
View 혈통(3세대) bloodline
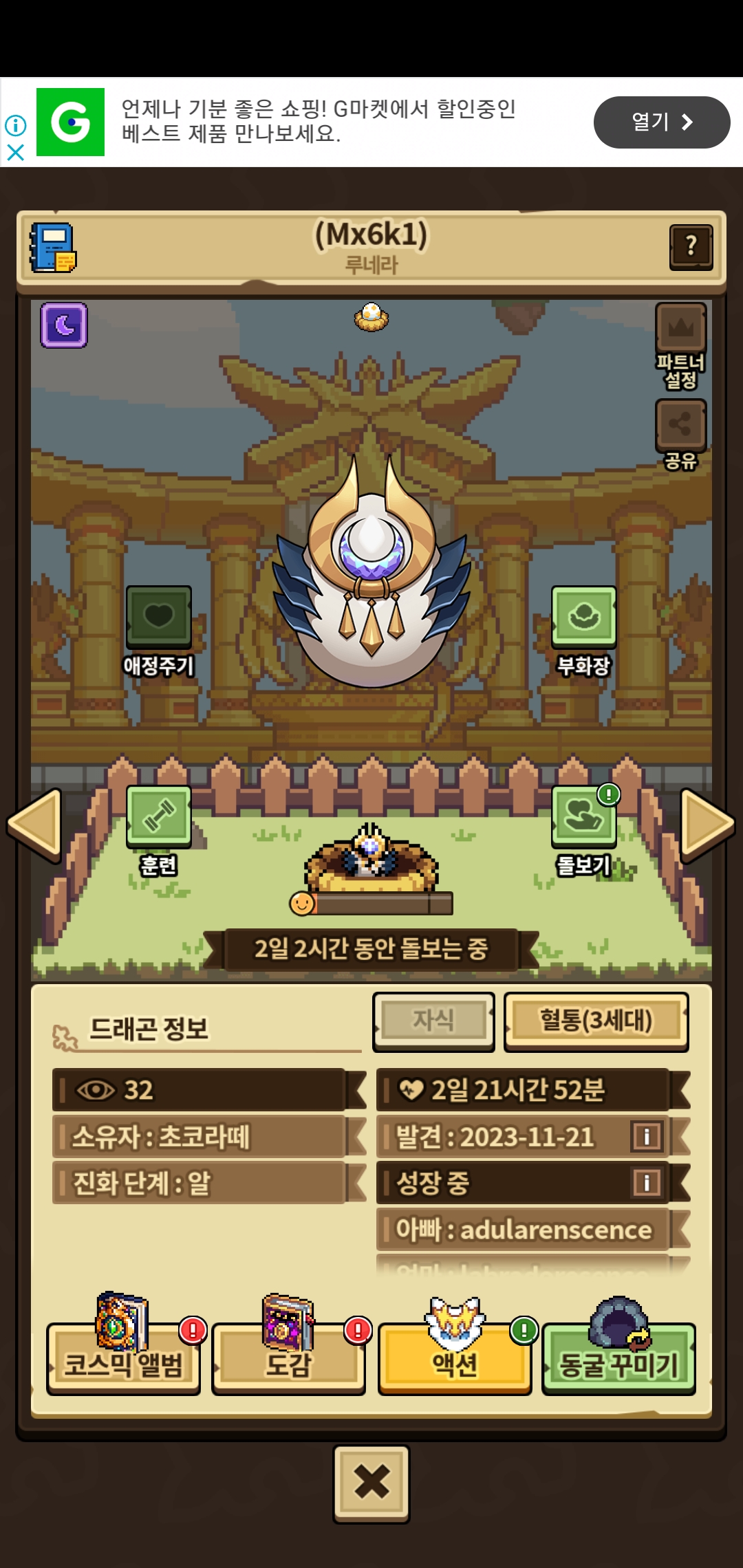pos(596,1021)
